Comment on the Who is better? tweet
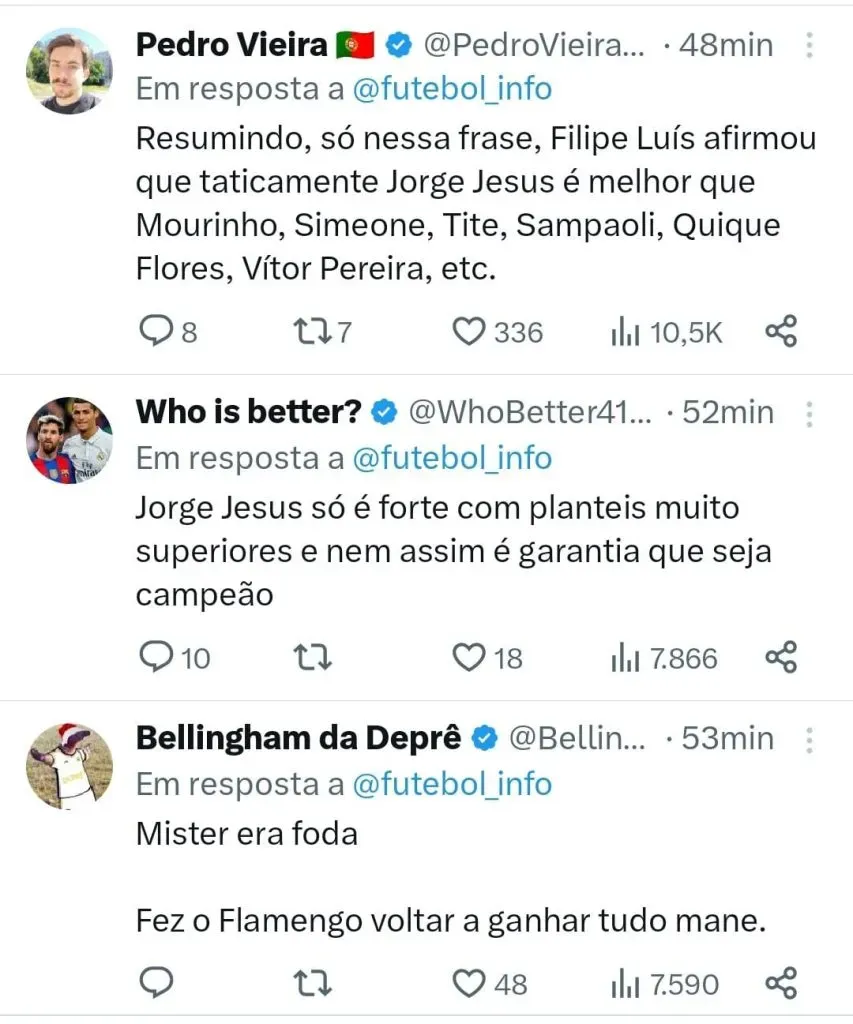The height and width of the screenshot is (1024, 853). (x=155, y=657)
